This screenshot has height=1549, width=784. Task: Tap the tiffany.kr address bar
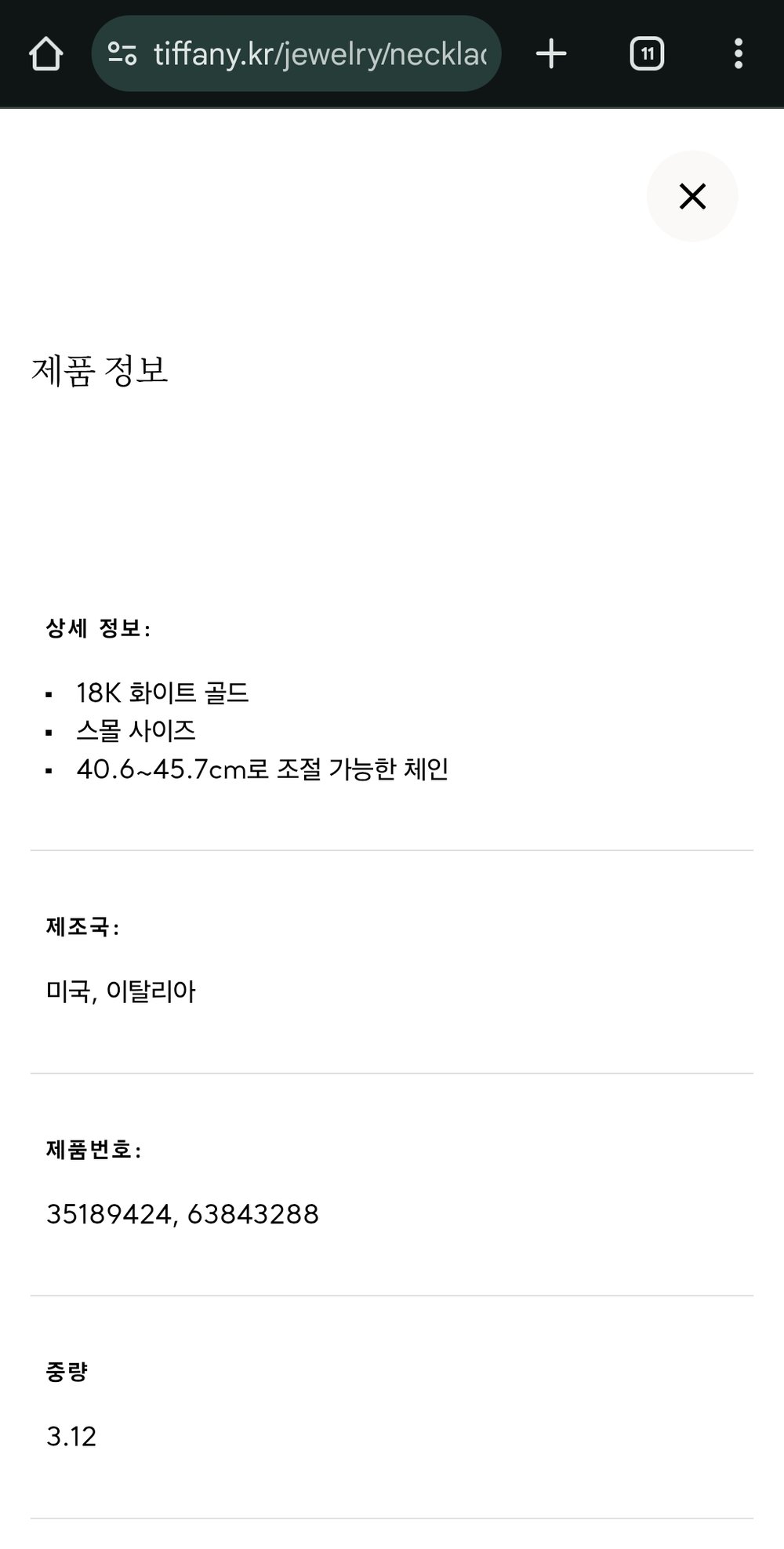[x=320, y=54]
